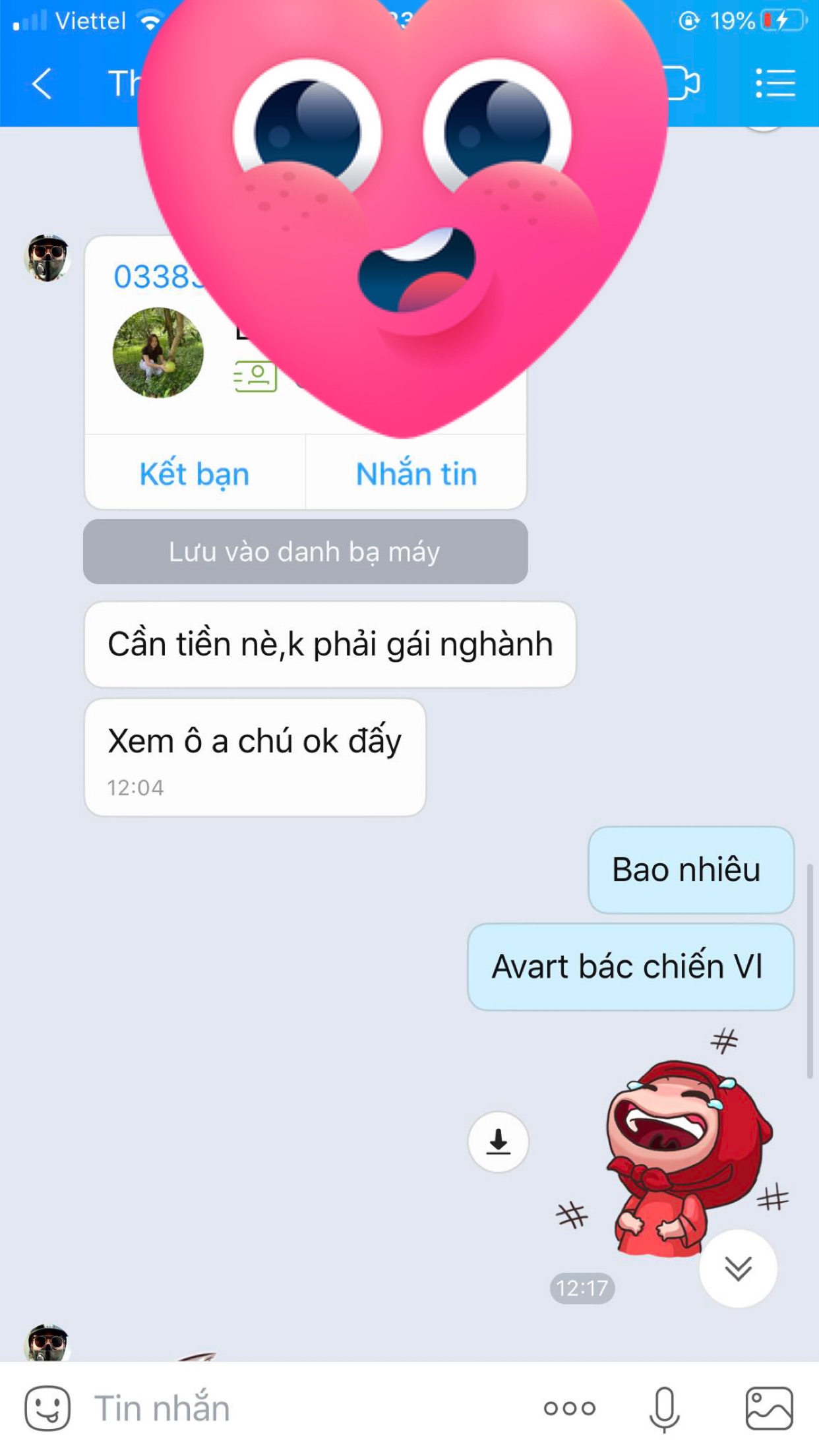Viewport: 819px width, 1456px height.
Task: Attach a photo from the gallery
Action: click(x=769, y=1409)
